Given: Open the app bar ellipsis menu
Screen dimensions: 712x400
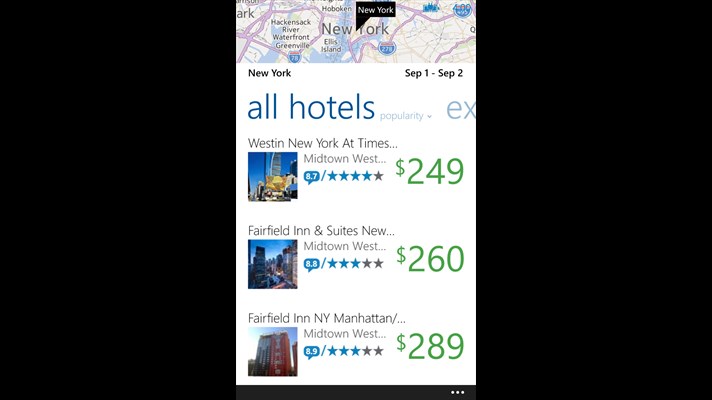Looking at the screenshot, I should [x=457, y=393].
